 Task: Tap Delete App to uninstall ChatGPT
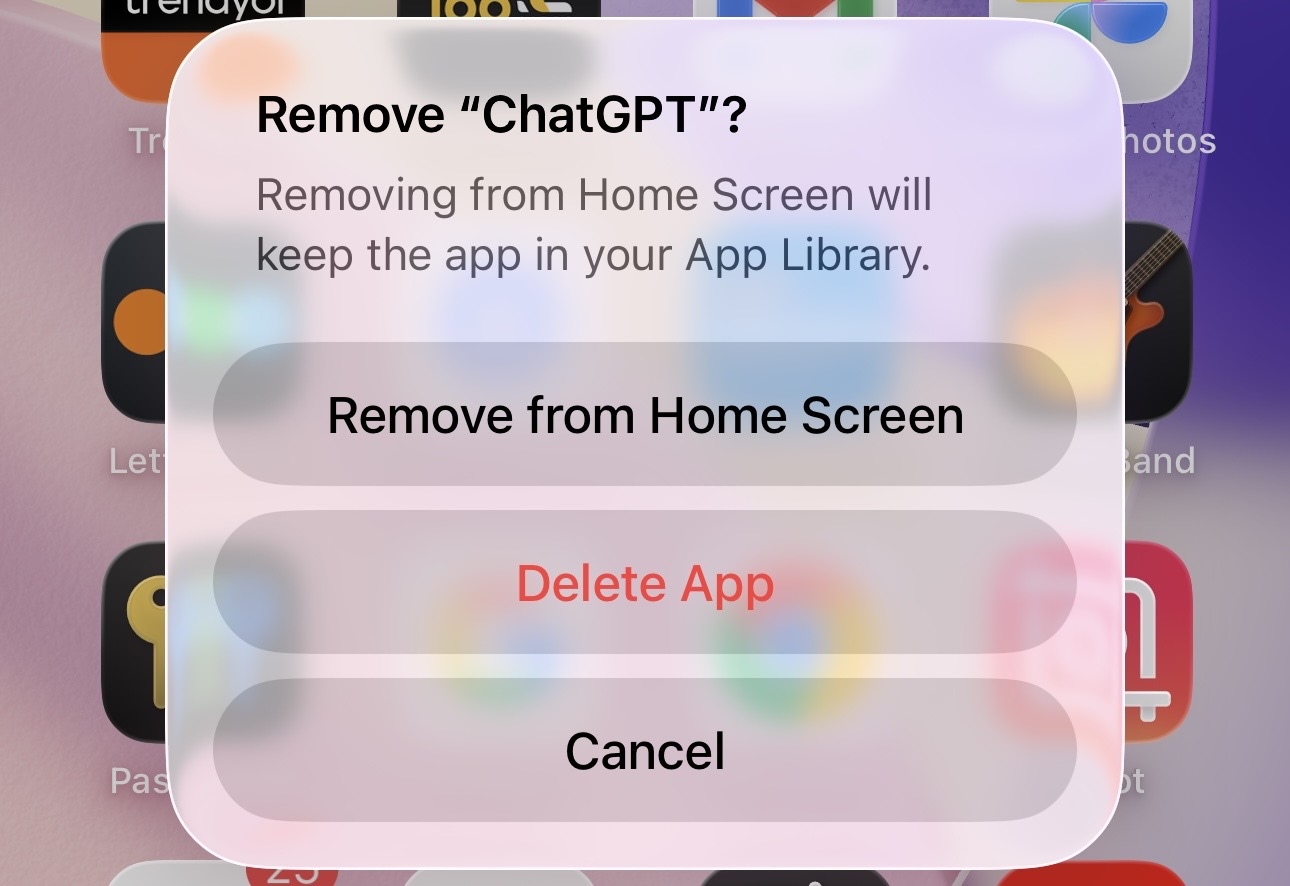point(645,583)
